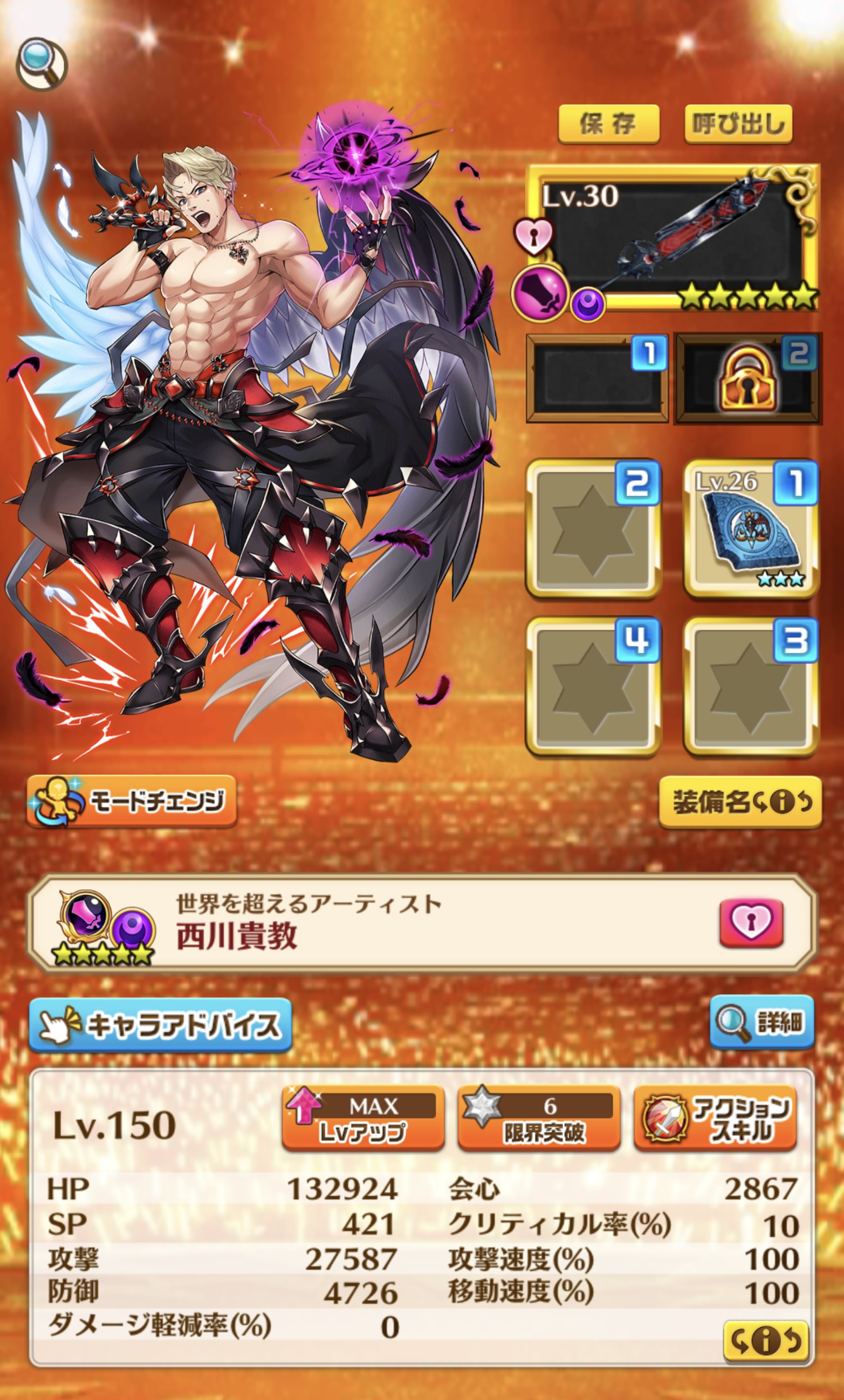Toggle the pink heart favorite lock button
This screenshot has height=1400, width=844.
pyautogui.click(x=752, y=923)
